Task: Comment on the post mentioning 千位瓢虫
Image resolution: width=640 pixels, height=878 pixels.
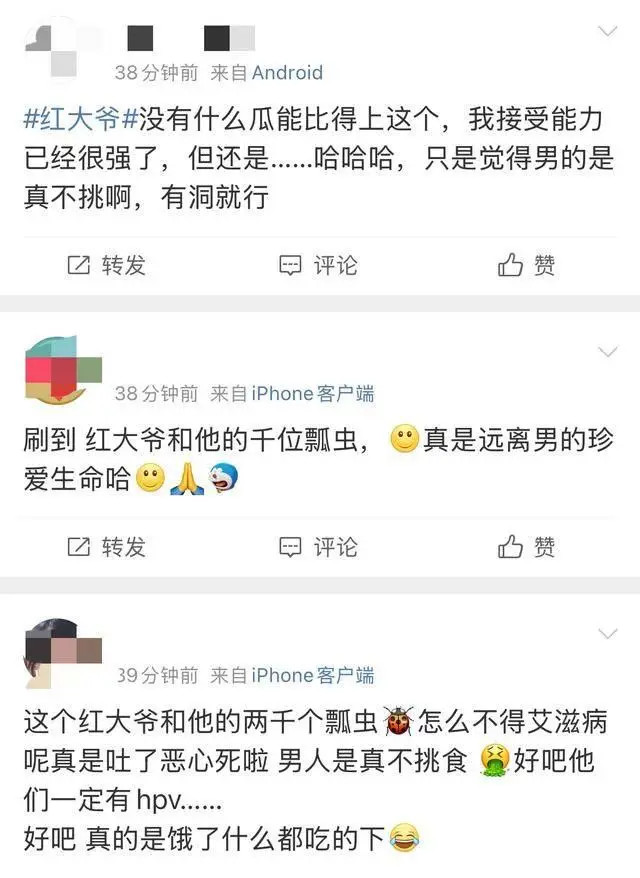Action: 318,547
